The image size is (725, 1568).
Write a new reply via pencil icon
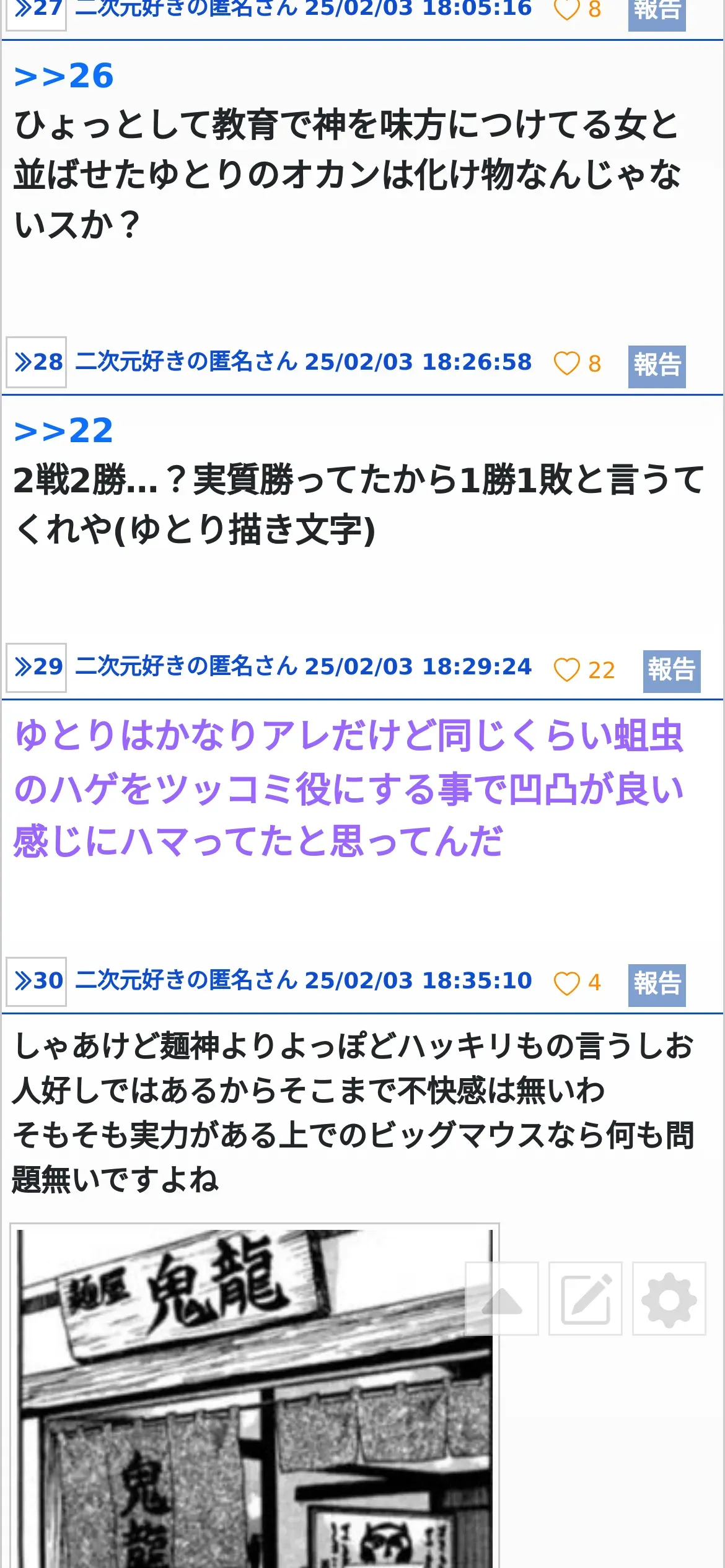click(x=586, y=1299)
